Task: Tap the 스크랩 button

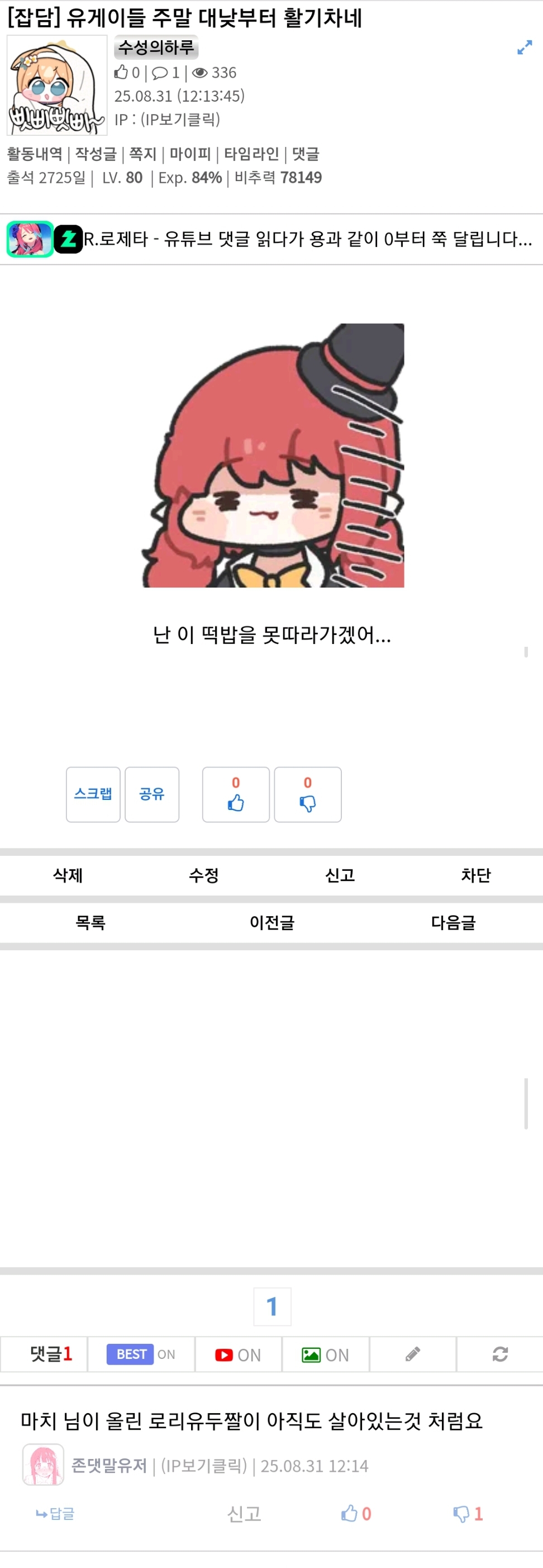Action: coord(93,794)
